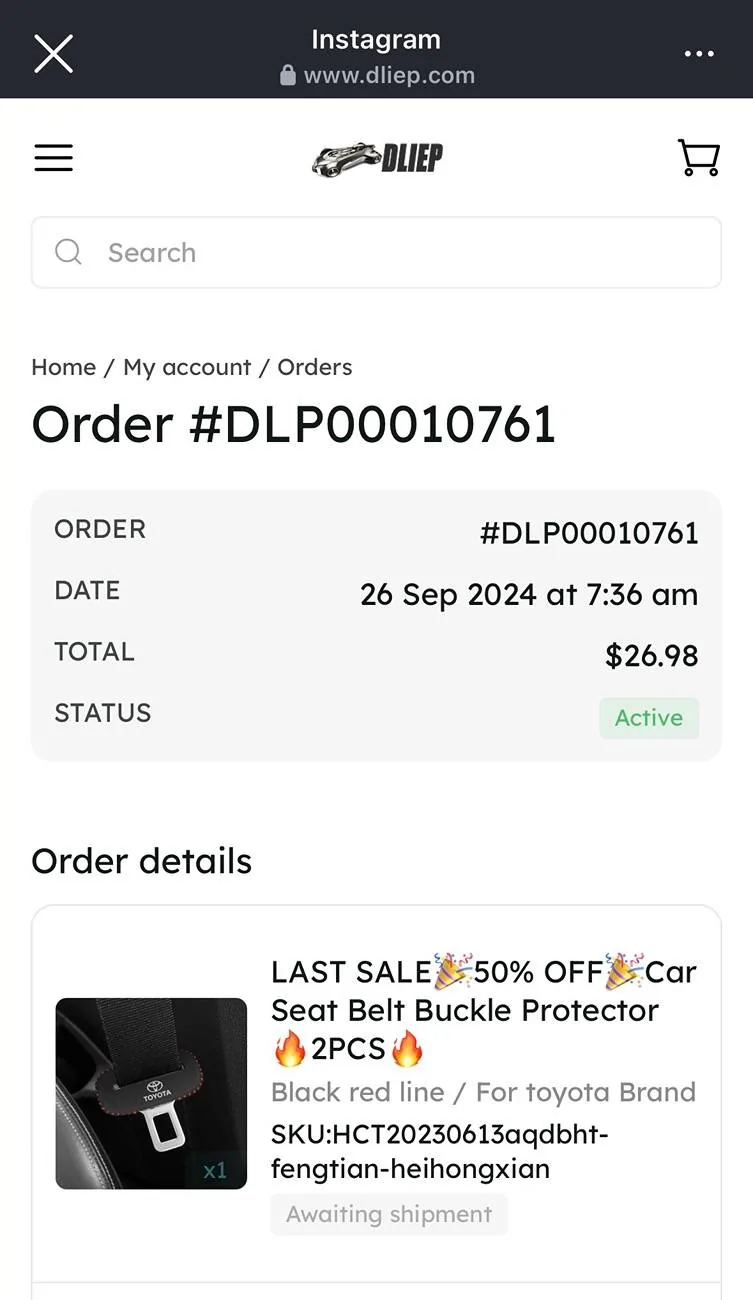Open the browser overflow menu
The height and width of the screenshot is (1300, 753).
tap(699, 54)
